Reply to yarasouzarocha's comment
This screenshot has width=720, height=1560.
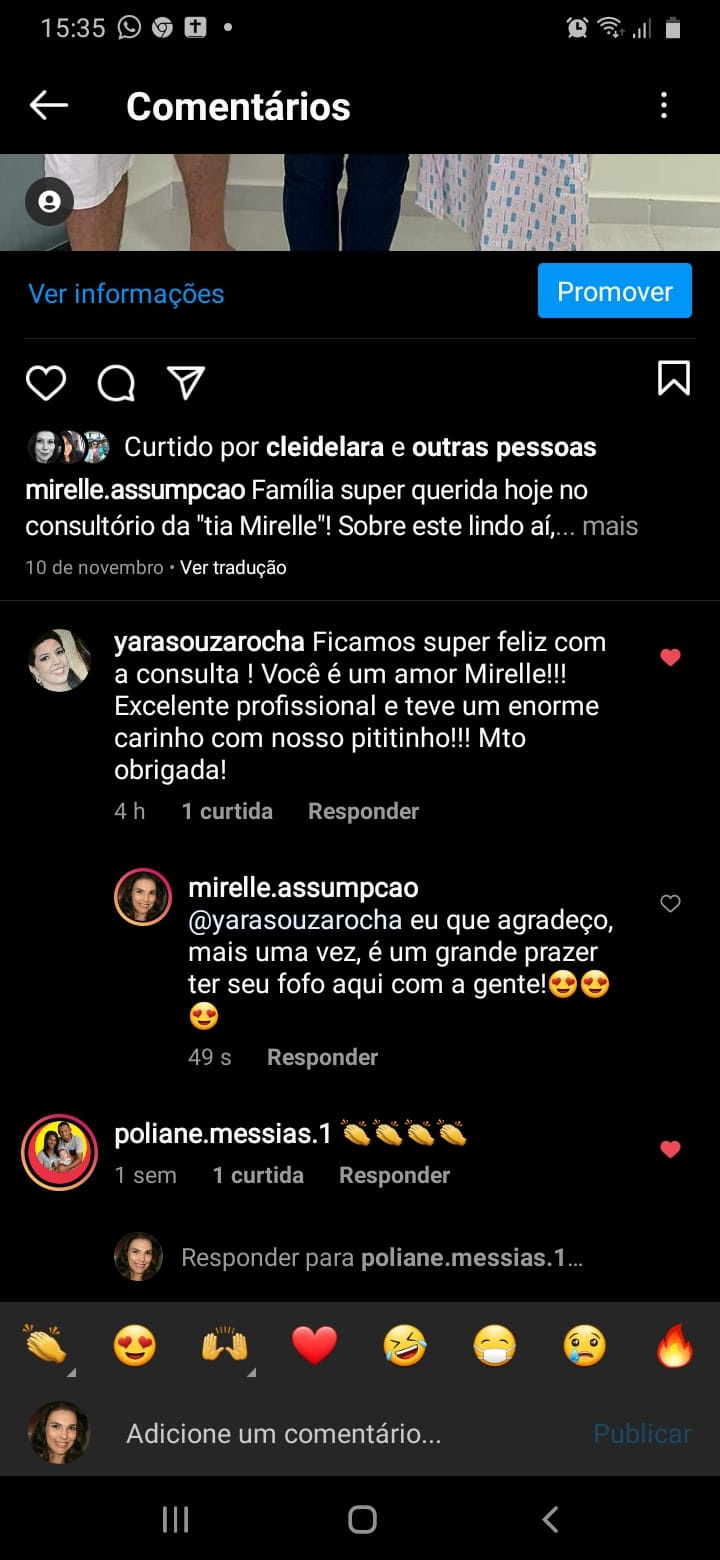[363, 811]
